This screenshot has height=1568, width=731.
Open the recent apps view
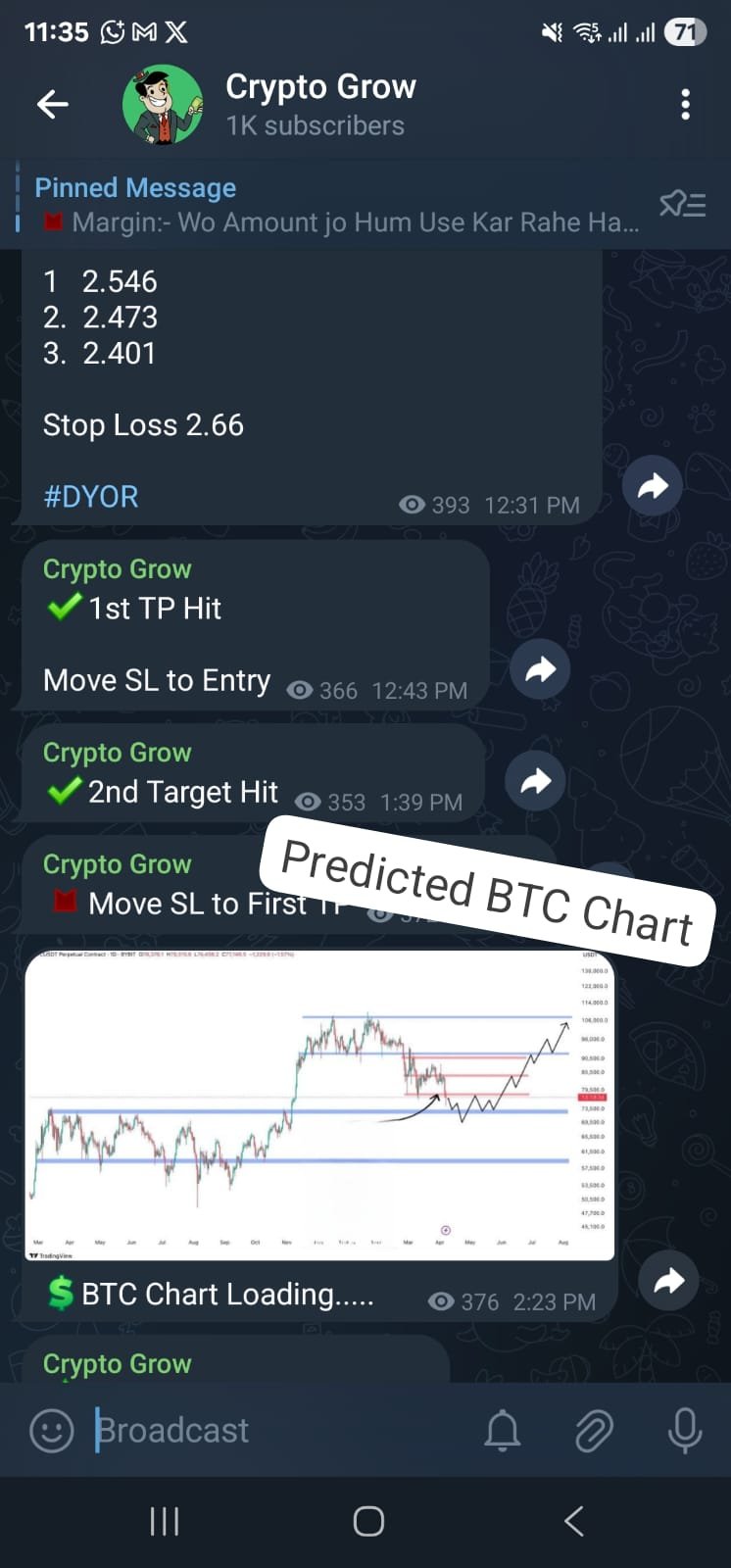[164, 1521]
